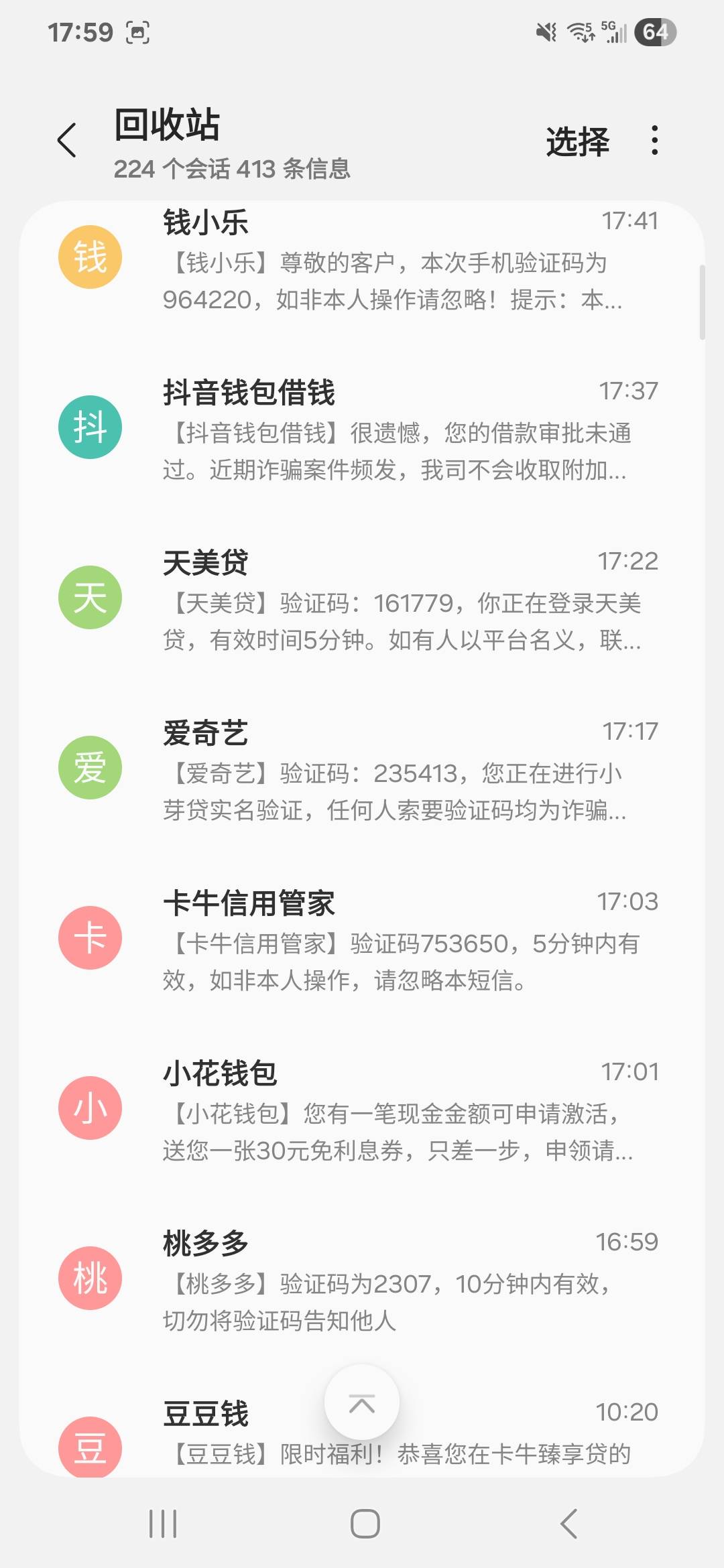Open the 钱小乐 conversation
This screenshot has width=724, height=1568.
[362, 261]
